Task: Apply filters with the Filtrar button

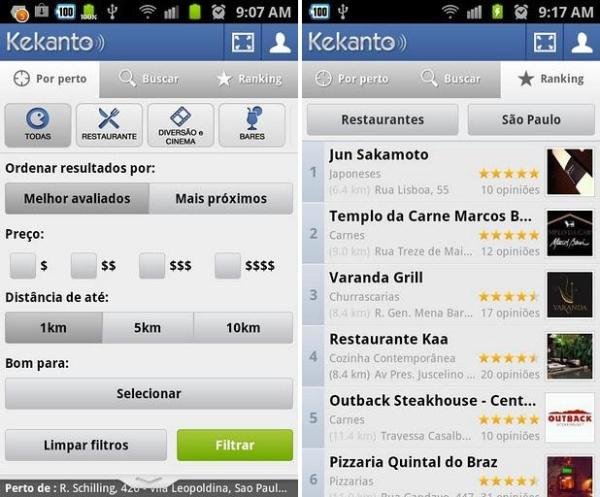Action: pos(235,445)
